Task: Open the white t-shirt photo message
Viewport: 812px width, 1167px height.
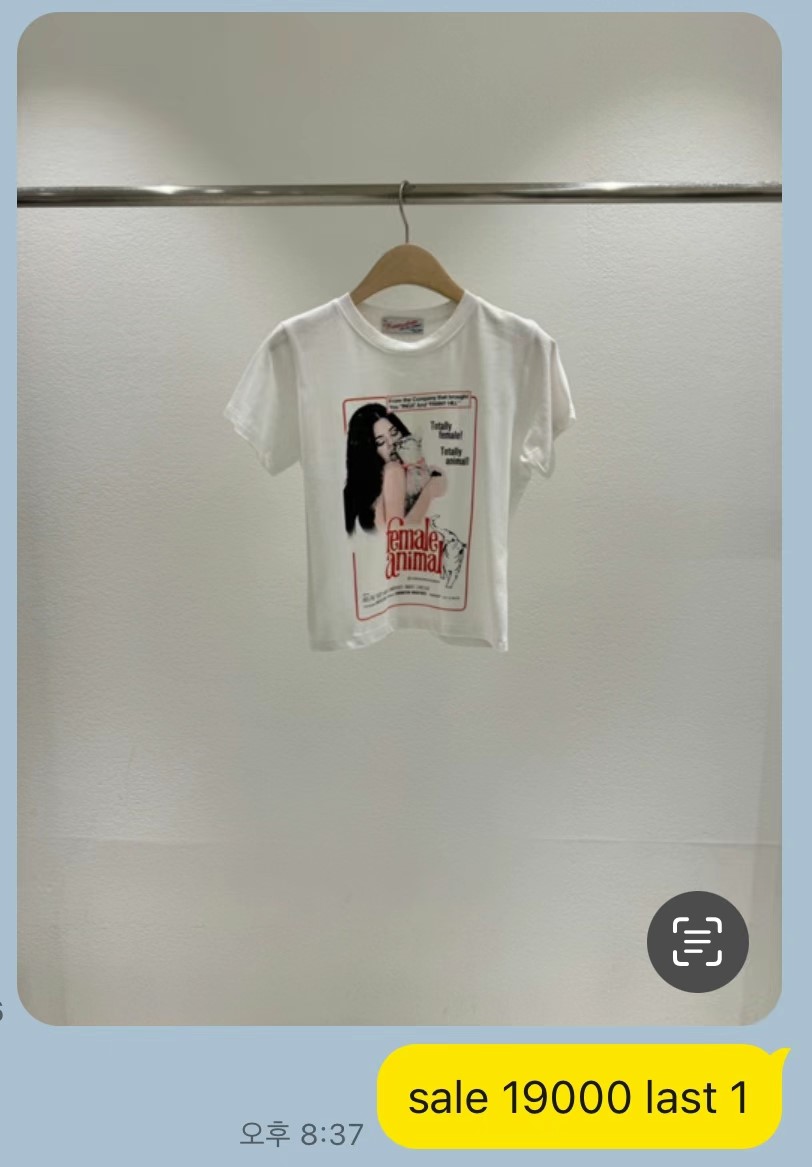Action: tap(399, 500)
